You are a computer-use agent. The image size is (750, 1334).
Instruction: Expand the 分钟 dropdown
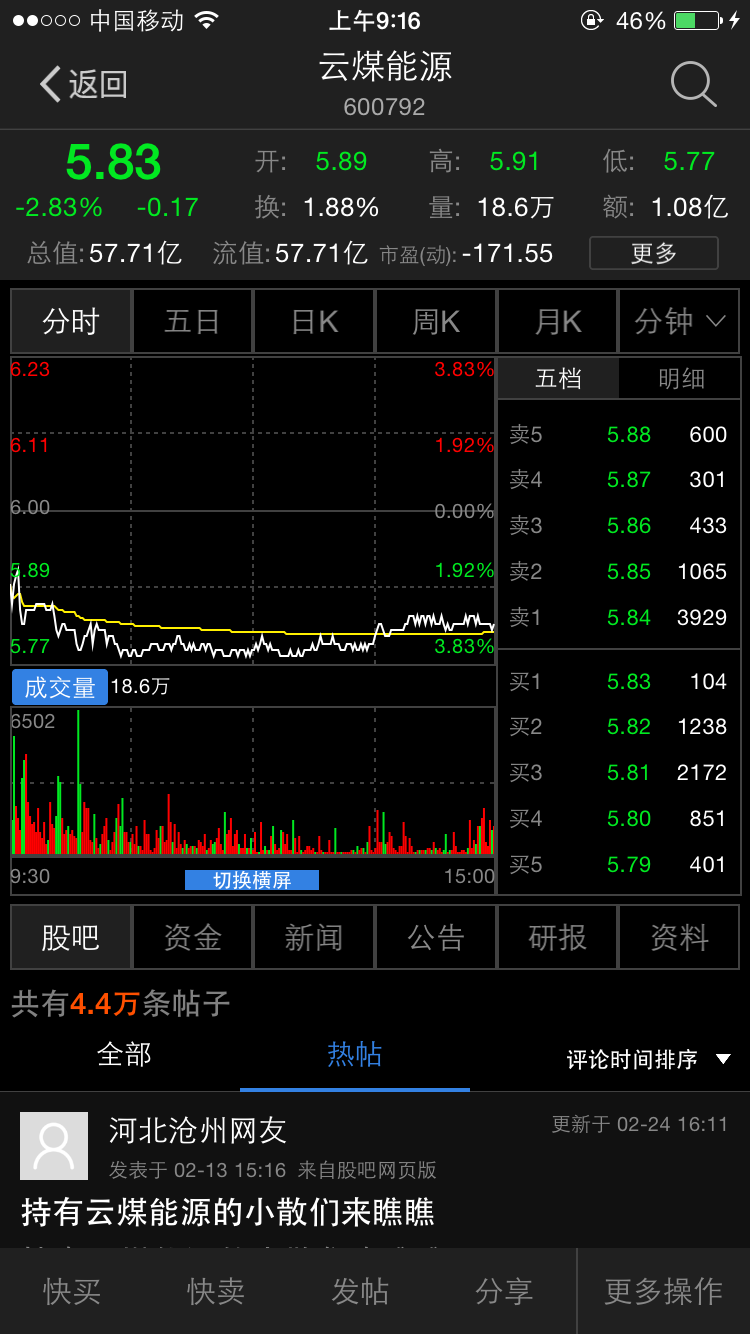point(680,322)
